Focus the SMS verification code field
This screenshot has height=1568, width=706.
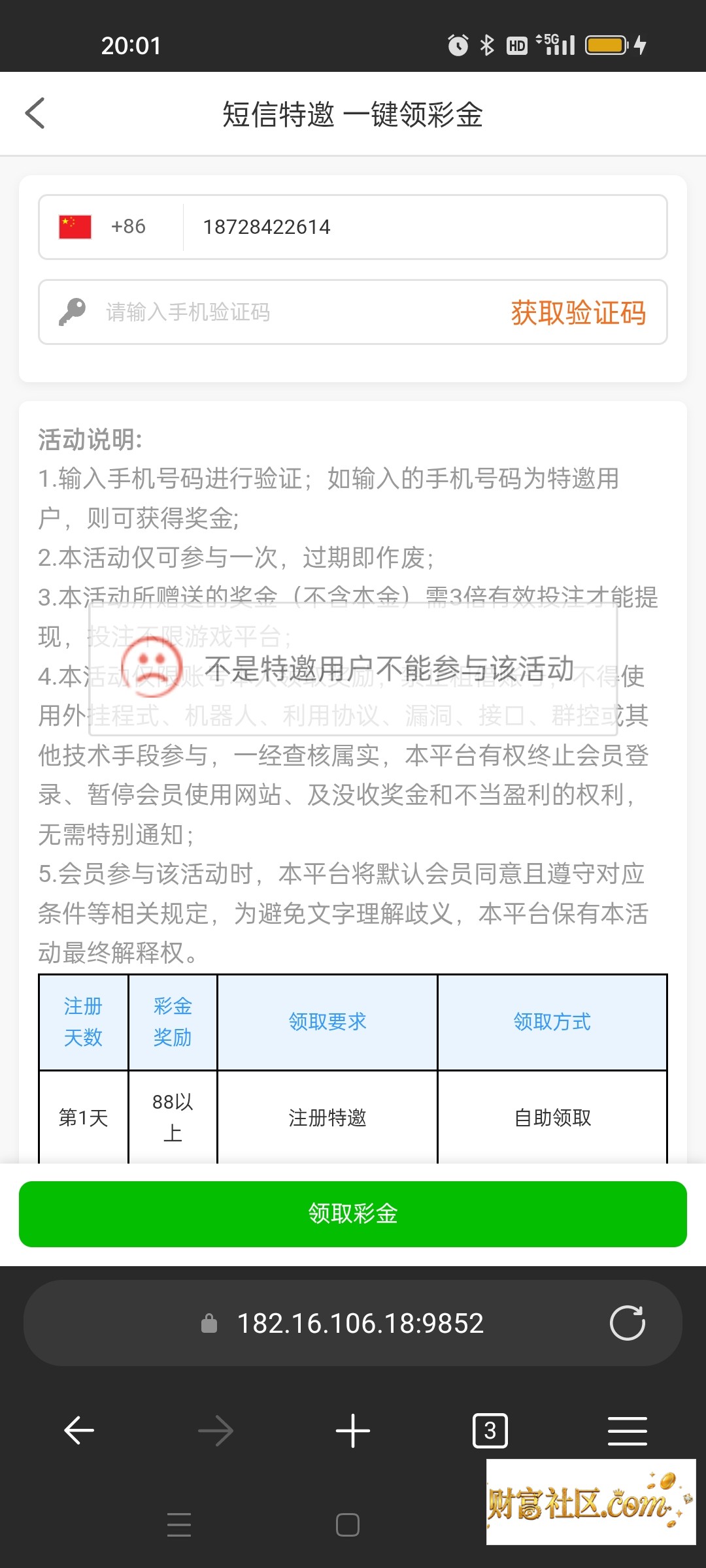275,312
